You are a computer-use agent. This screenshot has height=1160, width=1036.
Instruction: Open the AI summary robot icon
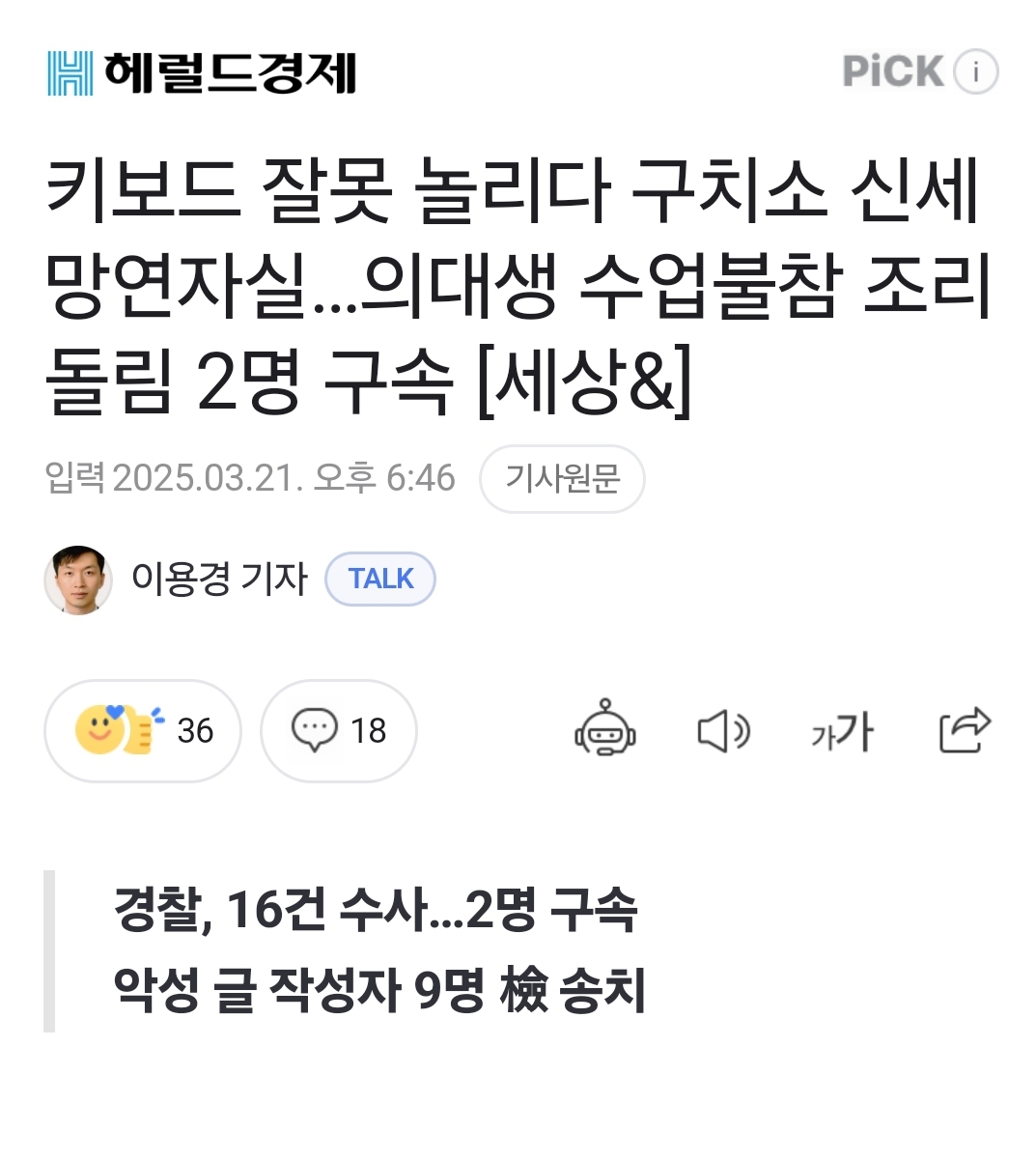click(605, 729)
